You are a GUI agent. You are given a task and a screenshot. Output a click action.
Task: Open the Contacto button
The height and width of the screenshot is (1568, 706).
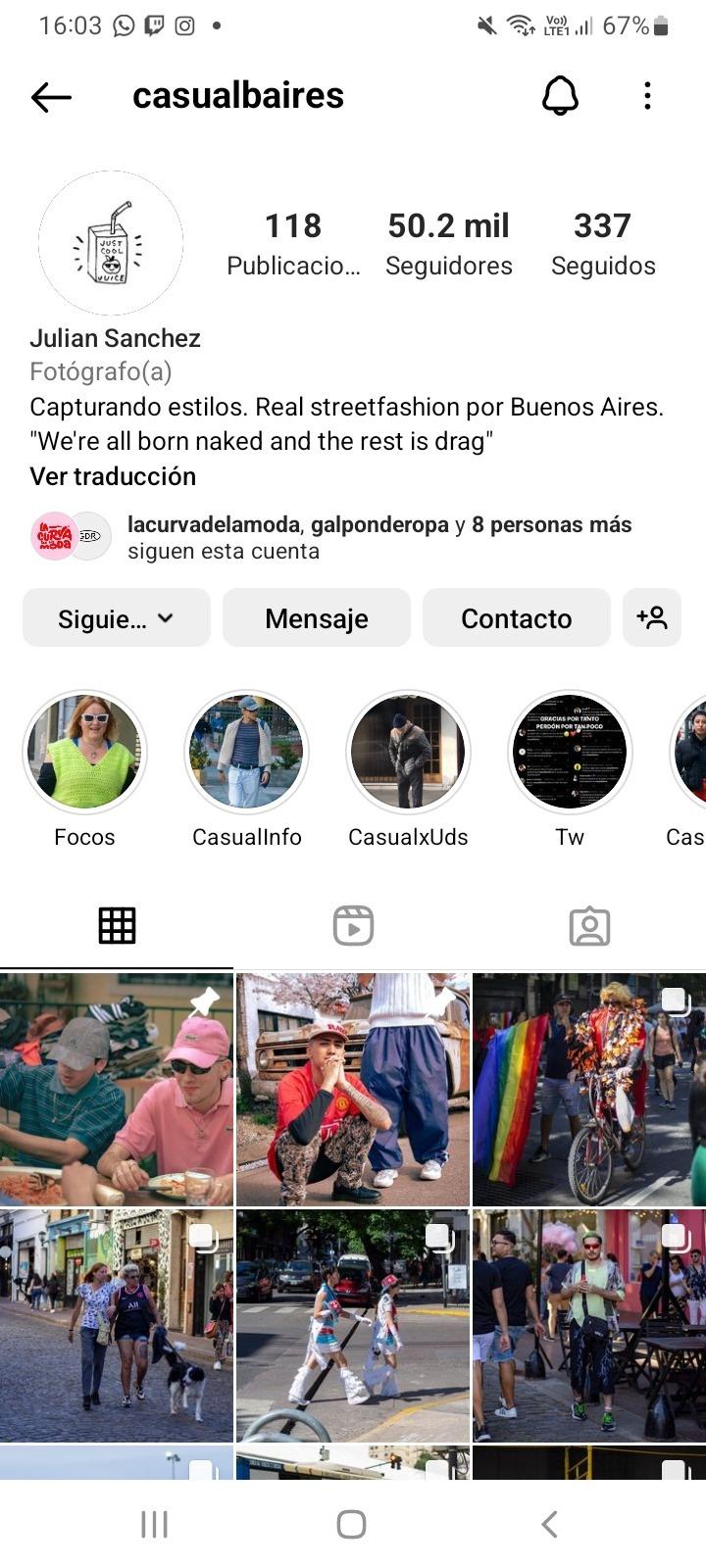(516, 618)
